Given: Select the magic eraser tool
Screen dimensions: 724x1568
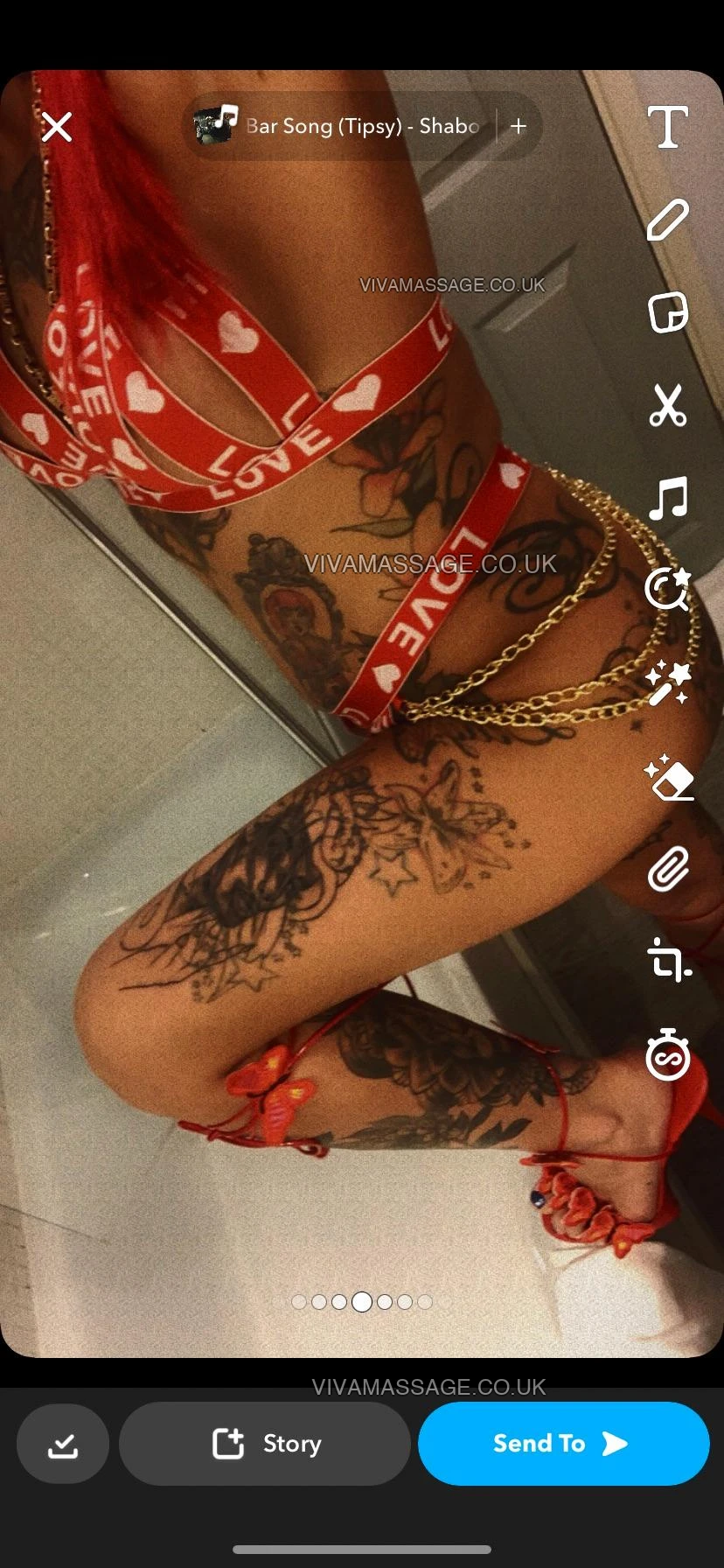Looking at the screenshot, I should click(x=669, y=777).
